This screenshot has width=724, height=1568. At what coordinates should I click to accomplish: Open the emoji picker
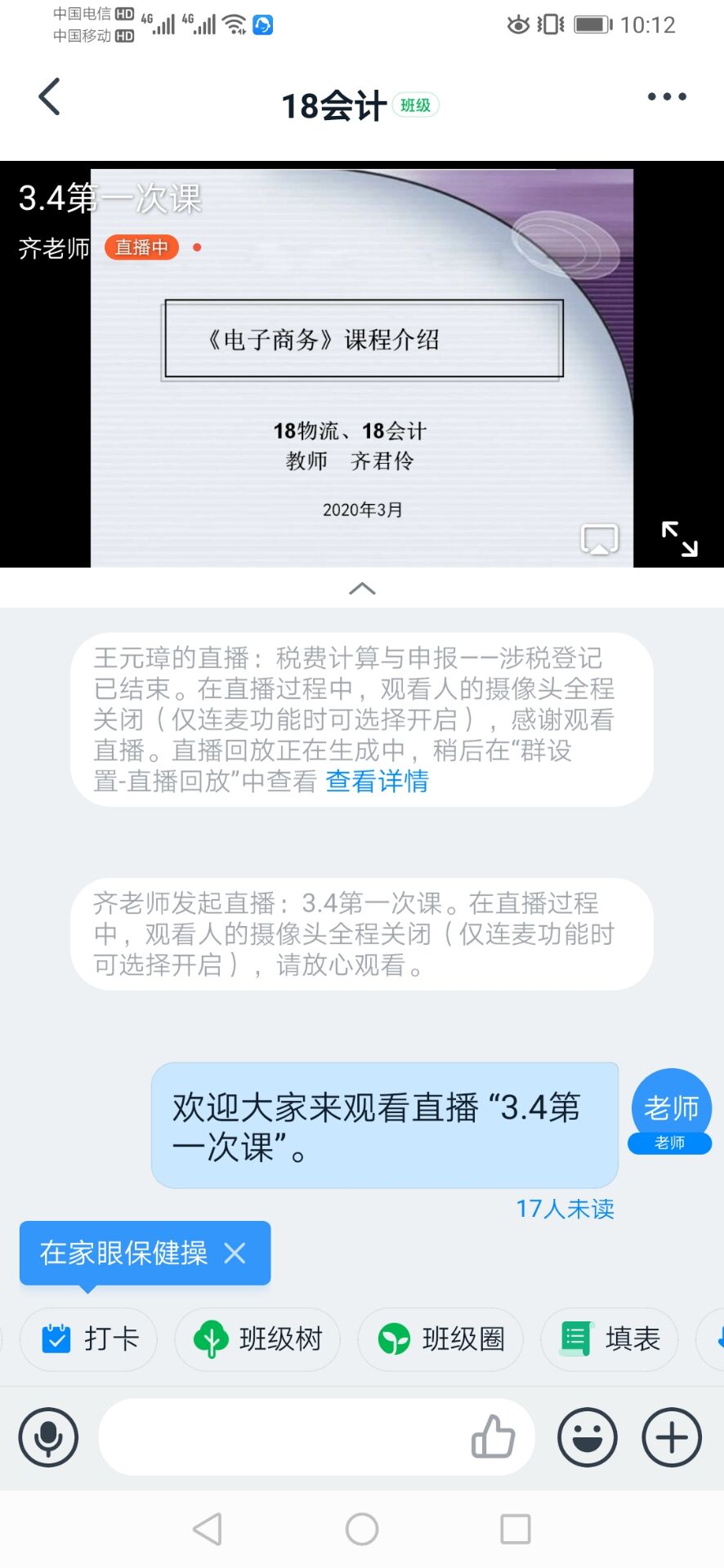point(587,1437)
